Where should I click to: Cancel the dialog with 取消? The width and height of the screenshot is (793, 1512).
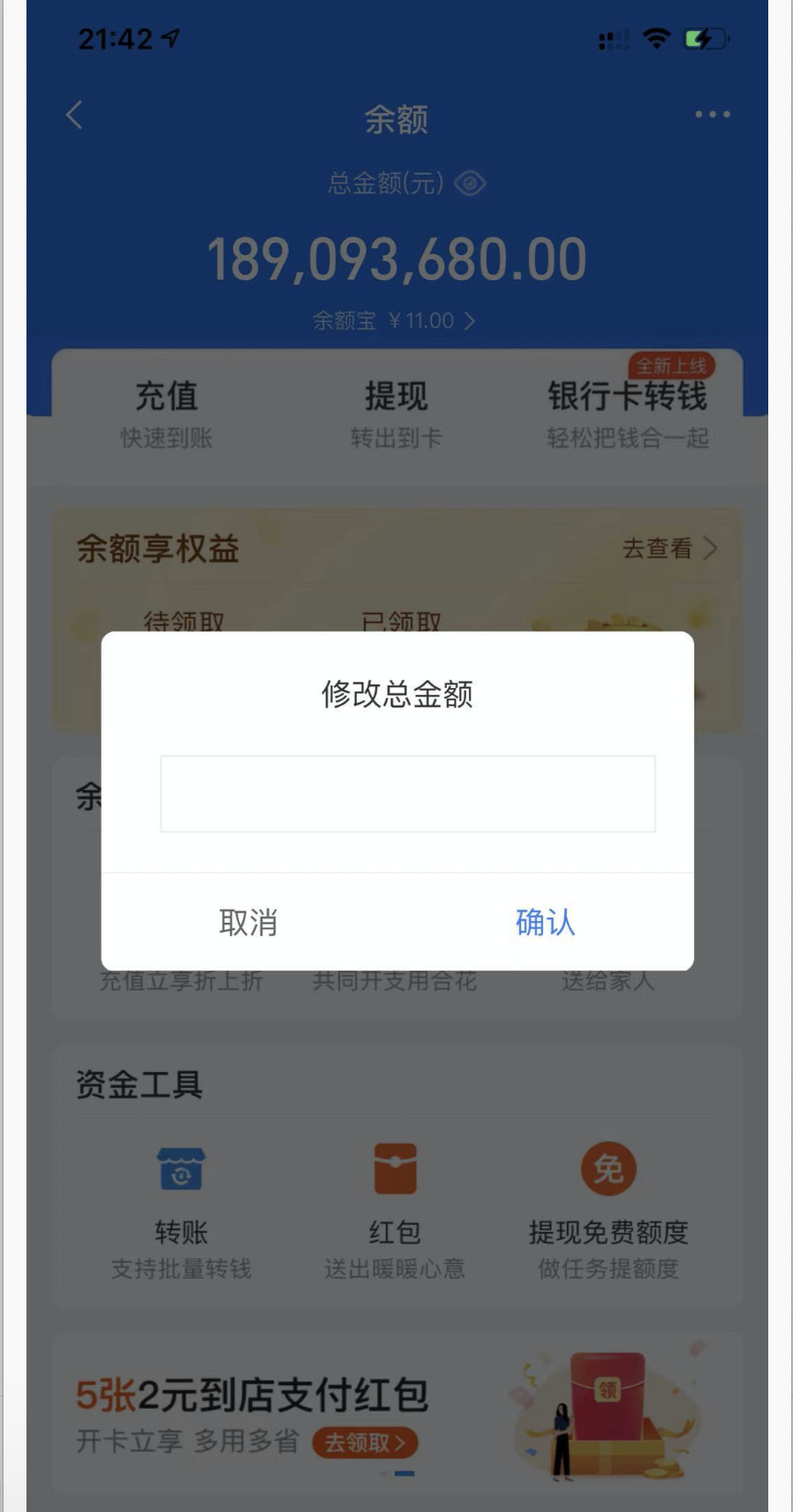tap(248, 922)
